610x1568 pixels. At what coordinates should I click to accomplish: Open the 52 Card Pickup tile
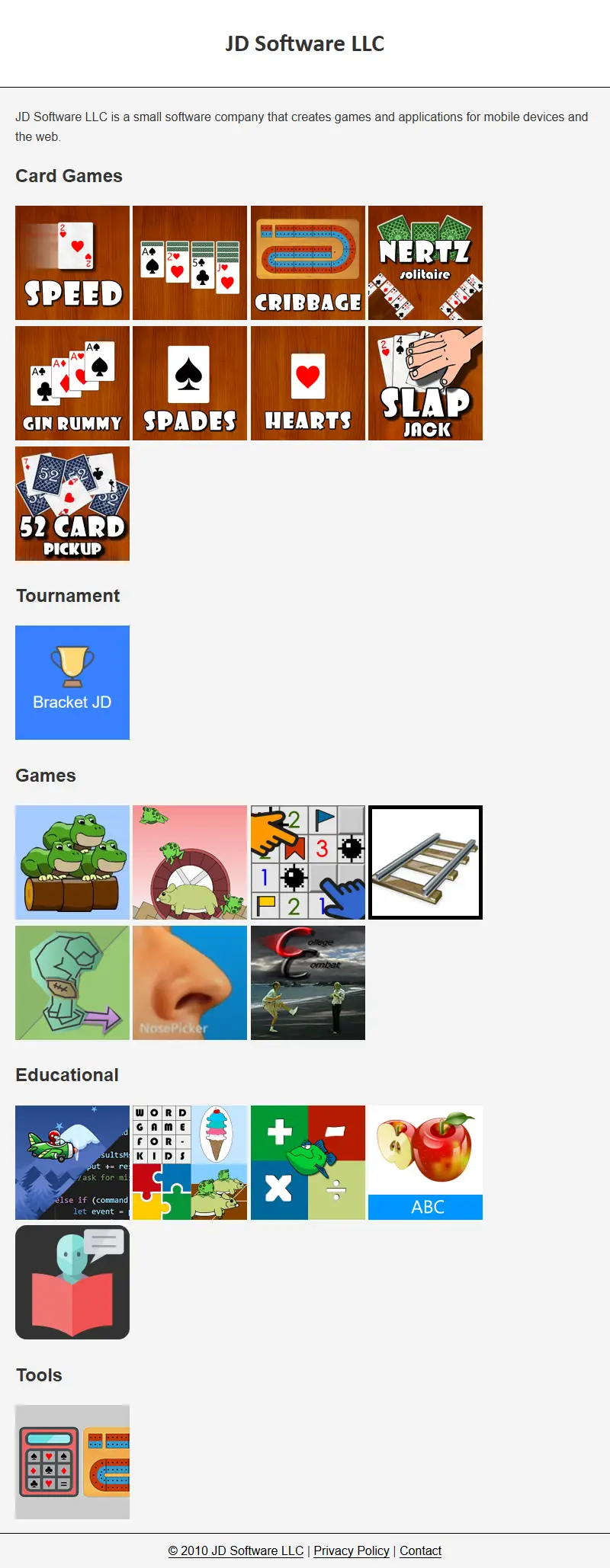click(72, 504)
